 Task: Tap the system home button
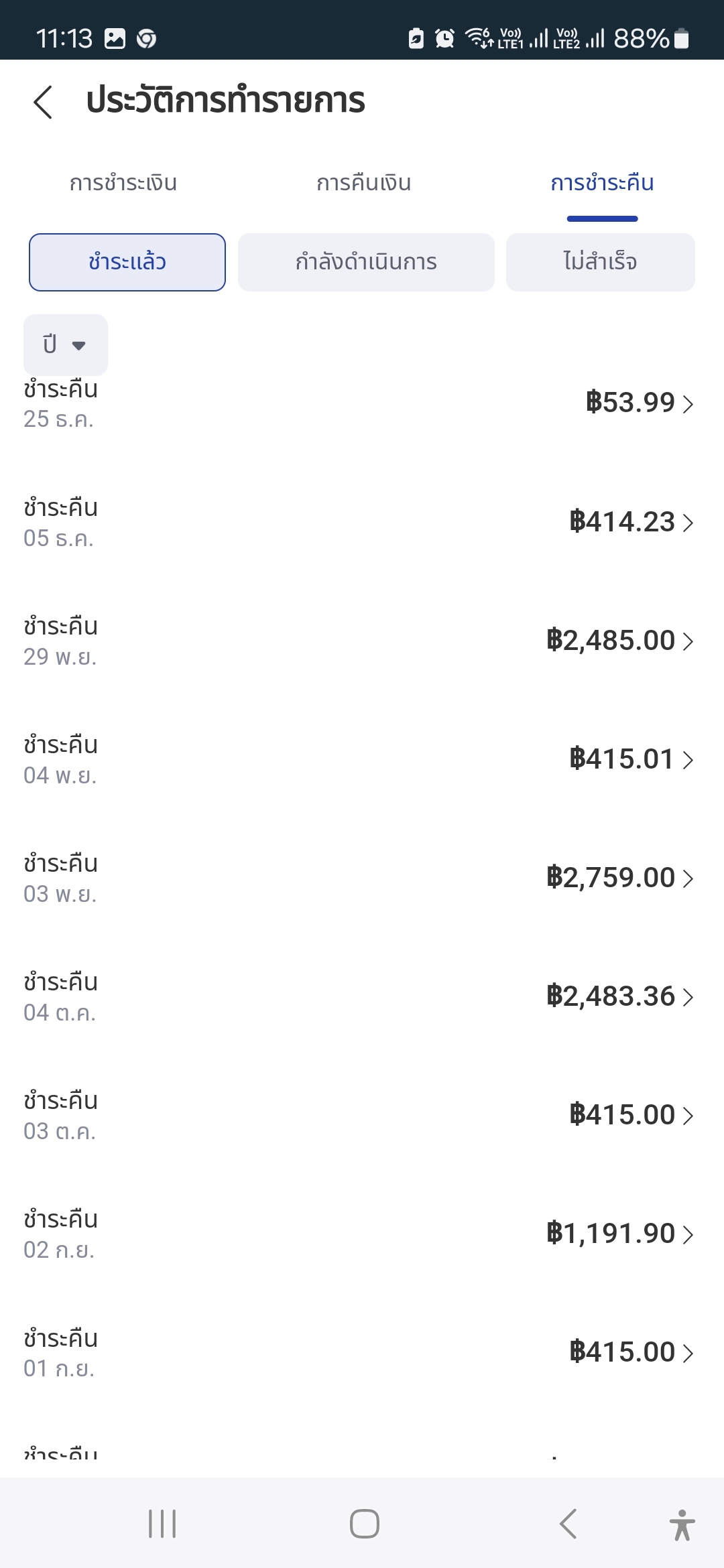tap(364, 1524)
